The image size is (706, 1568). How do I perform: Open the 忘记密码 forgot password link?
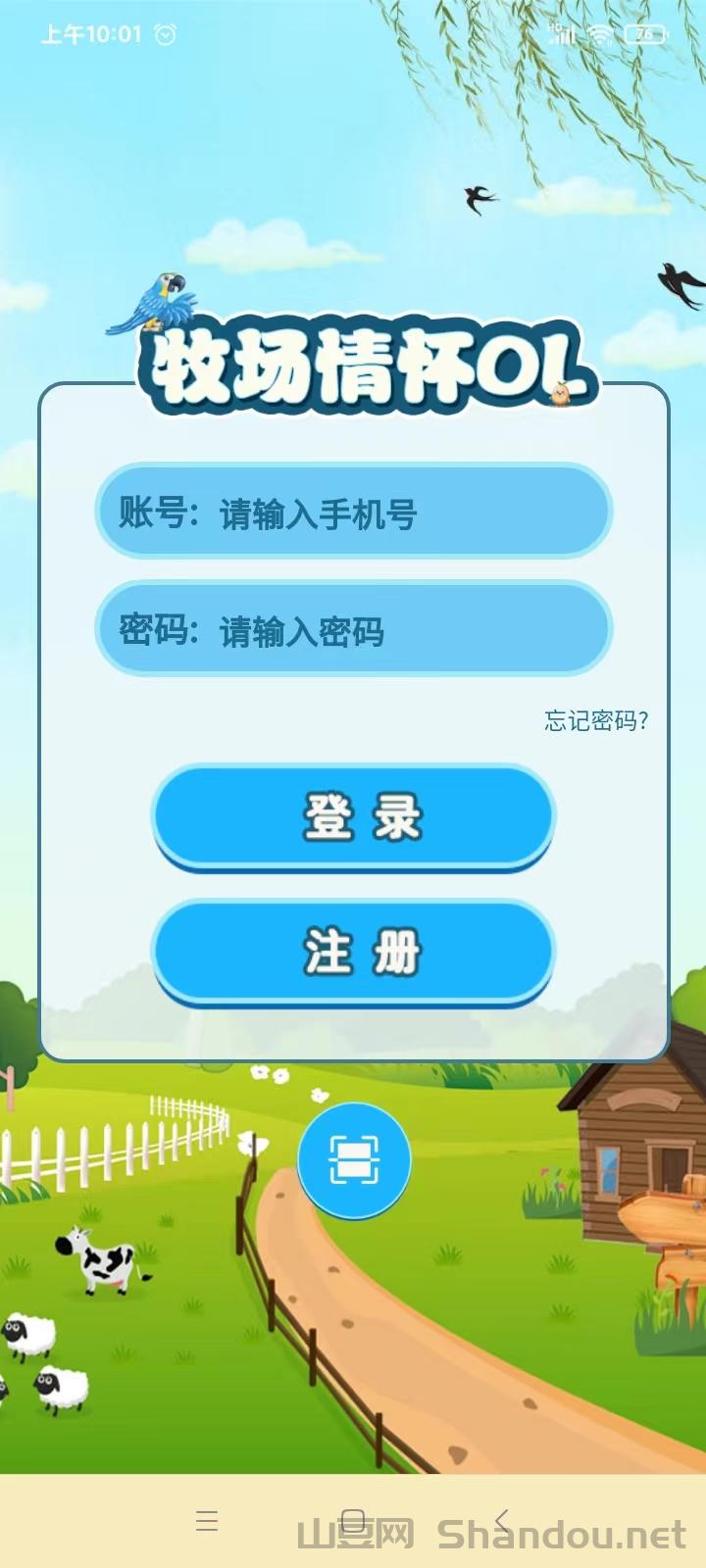click(596, 721)
